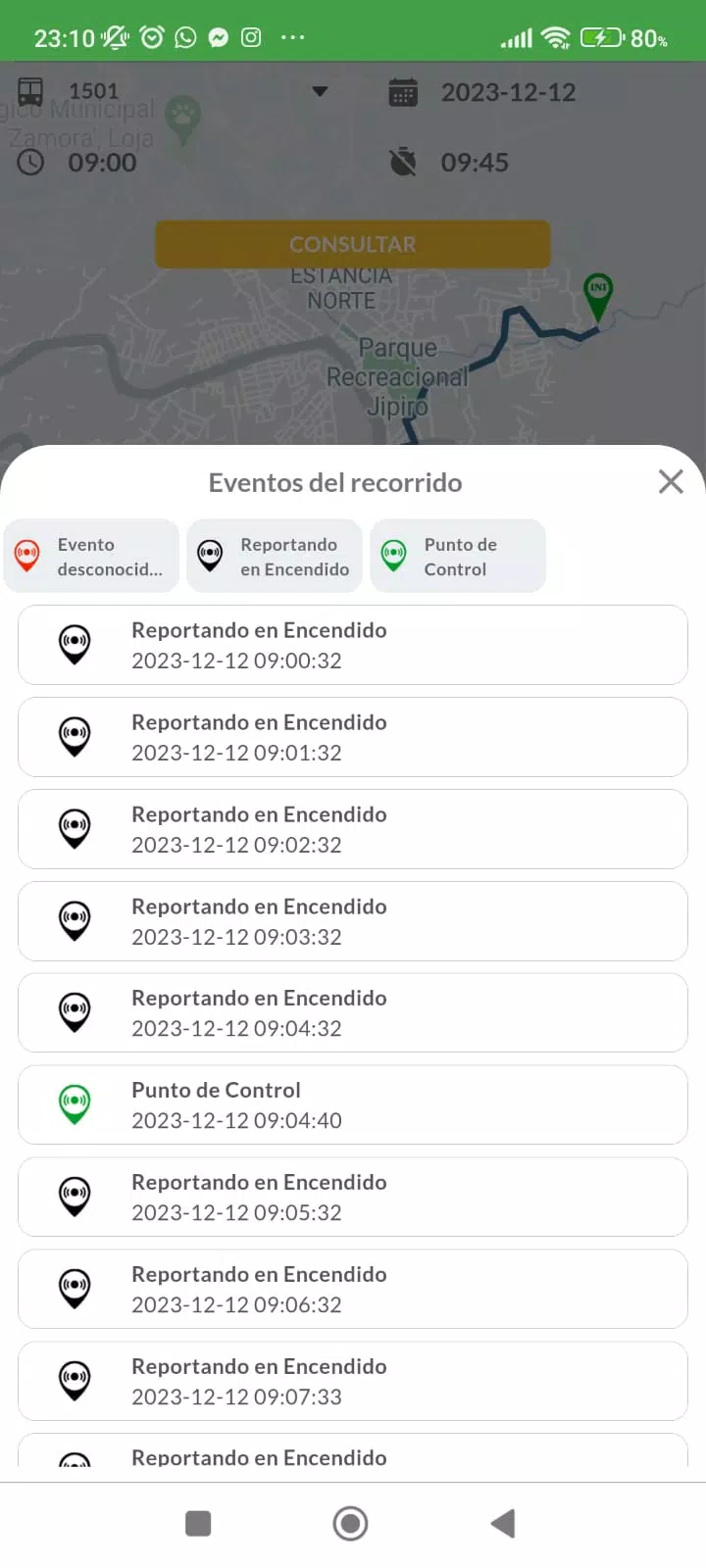This screenshot has width=706, height=1568.
Task: Open the event at 09:04:32
Action: click(x=353, y=1012)
